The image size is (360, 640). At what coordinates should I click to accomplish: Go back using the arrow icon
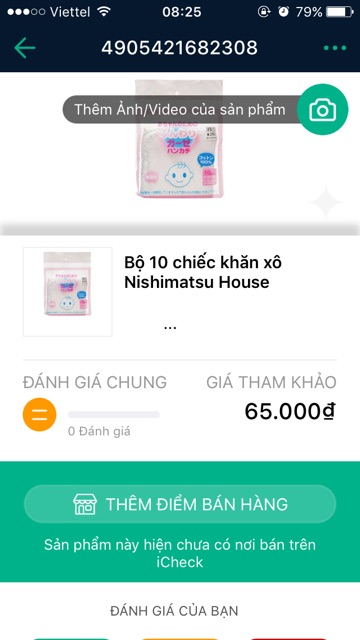(x=25, y=48)
